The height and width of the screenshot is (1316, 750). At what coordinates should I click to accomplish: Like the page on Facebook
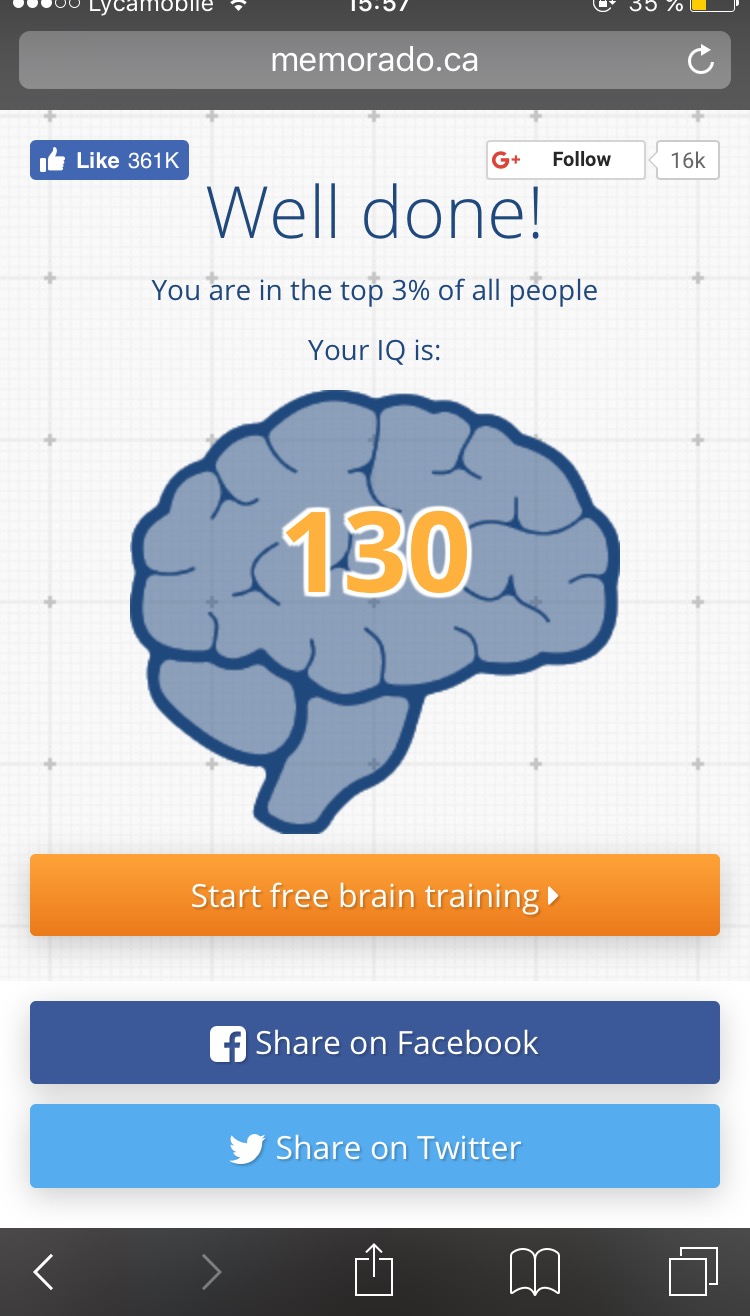pyautogui.click(x=109, y=160)
